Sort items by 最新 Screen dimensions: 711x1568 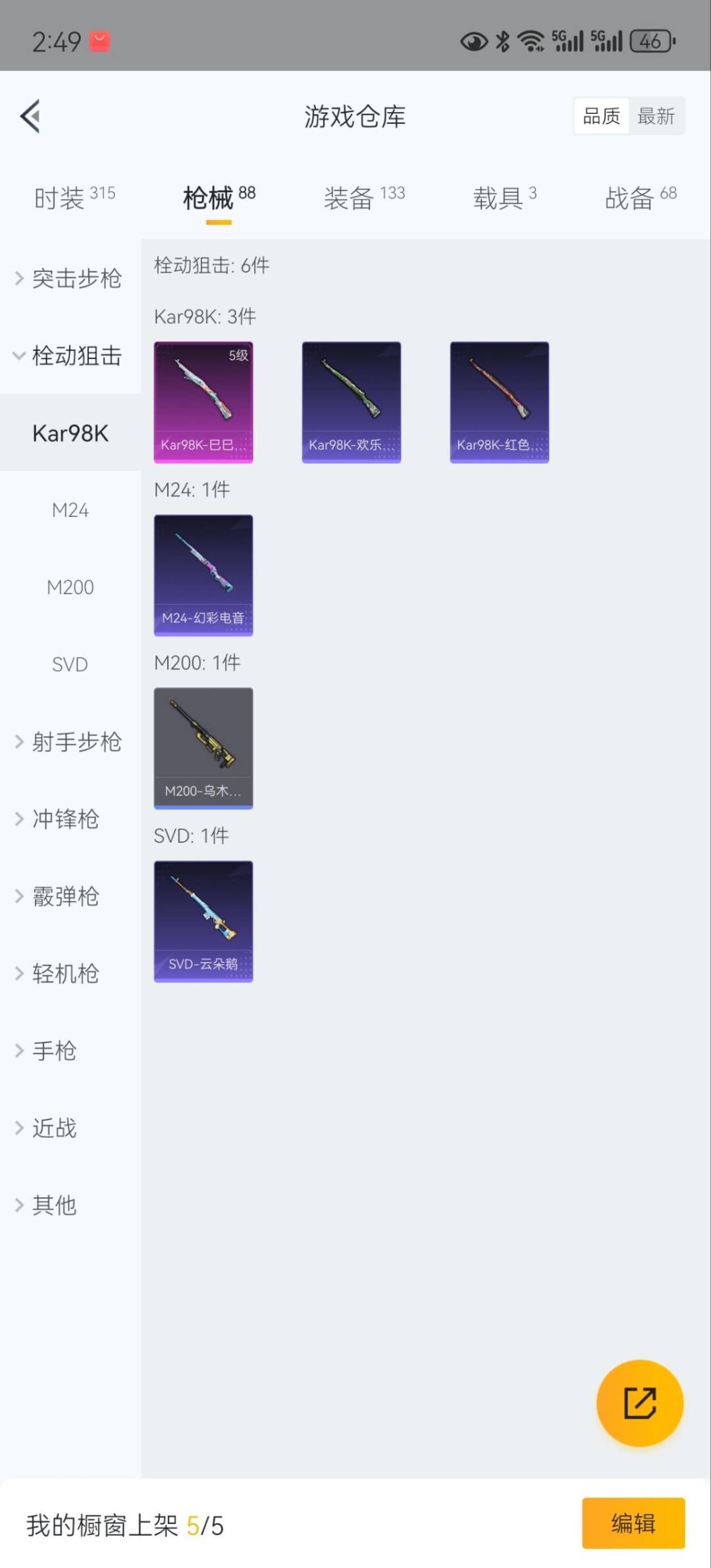(x=656, y=117)
